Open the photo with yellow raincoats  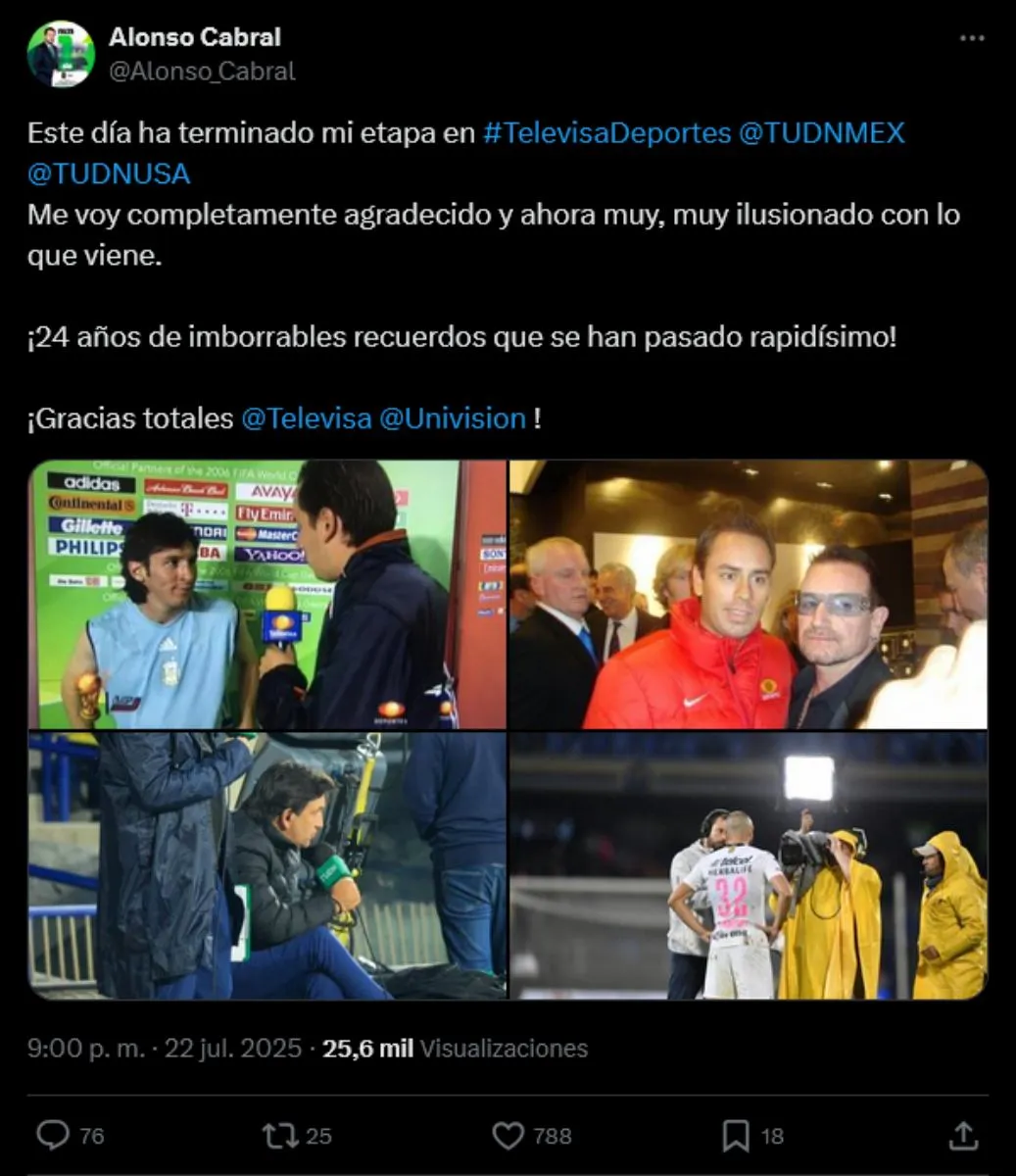click(748, 865)
